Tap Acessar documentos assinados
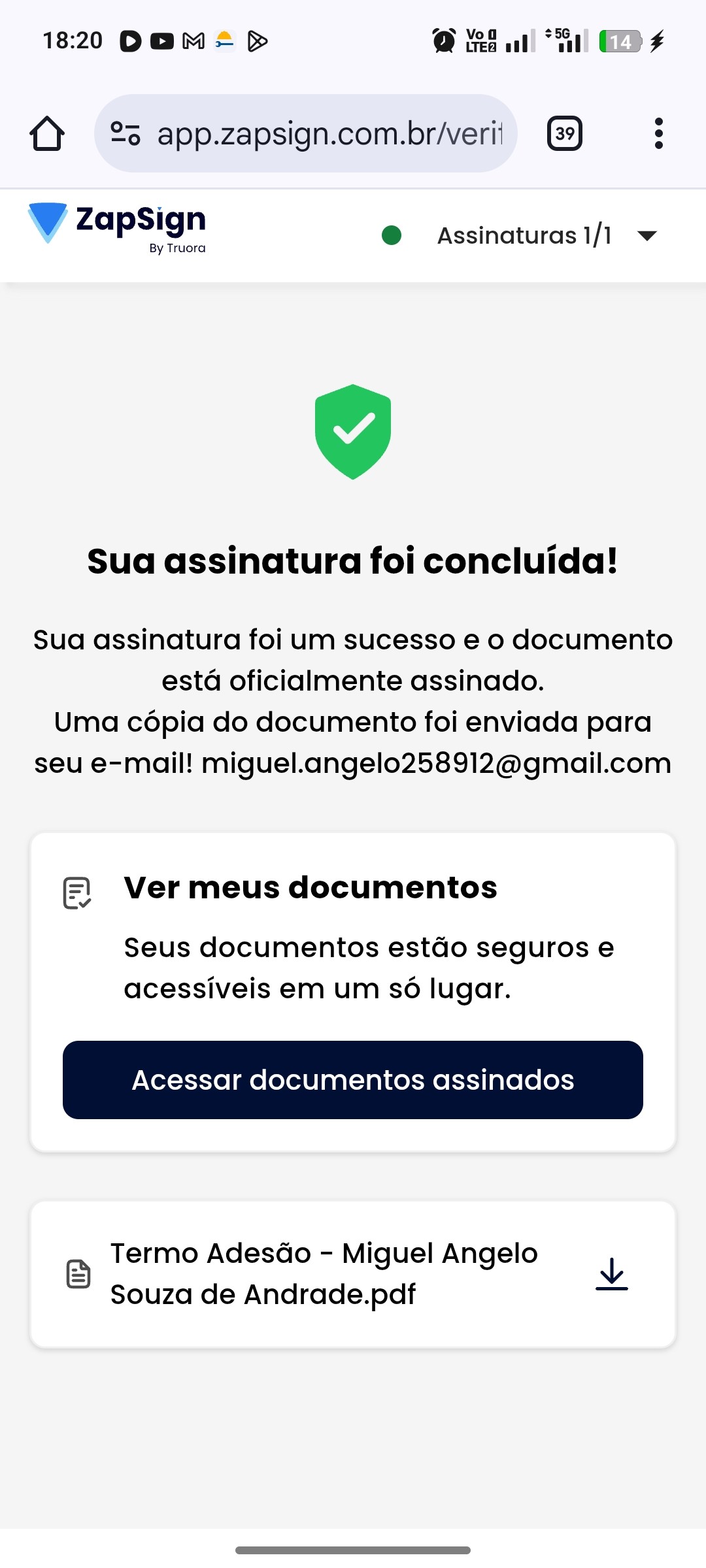 (353, 1080)
